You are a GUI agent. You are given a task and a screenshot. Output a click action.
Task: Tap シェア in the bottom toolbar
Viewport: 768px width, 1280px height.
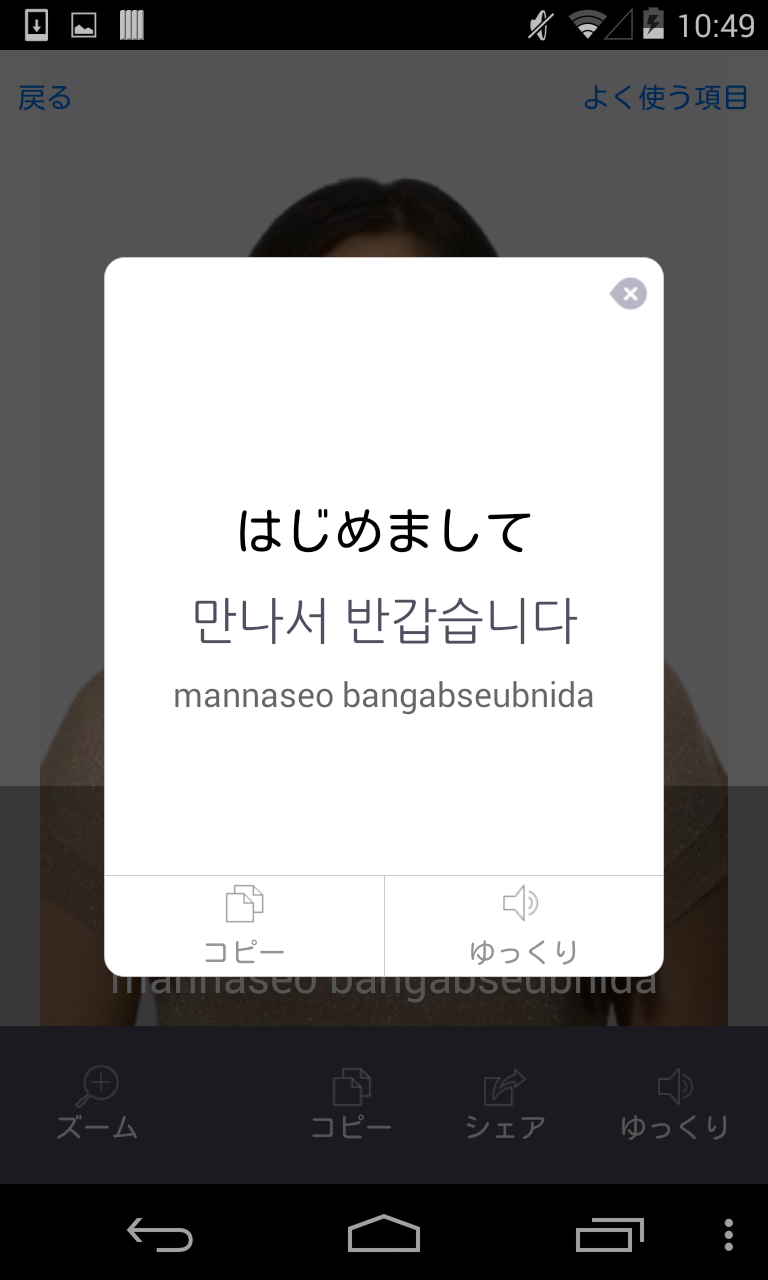pos(505,1104)
